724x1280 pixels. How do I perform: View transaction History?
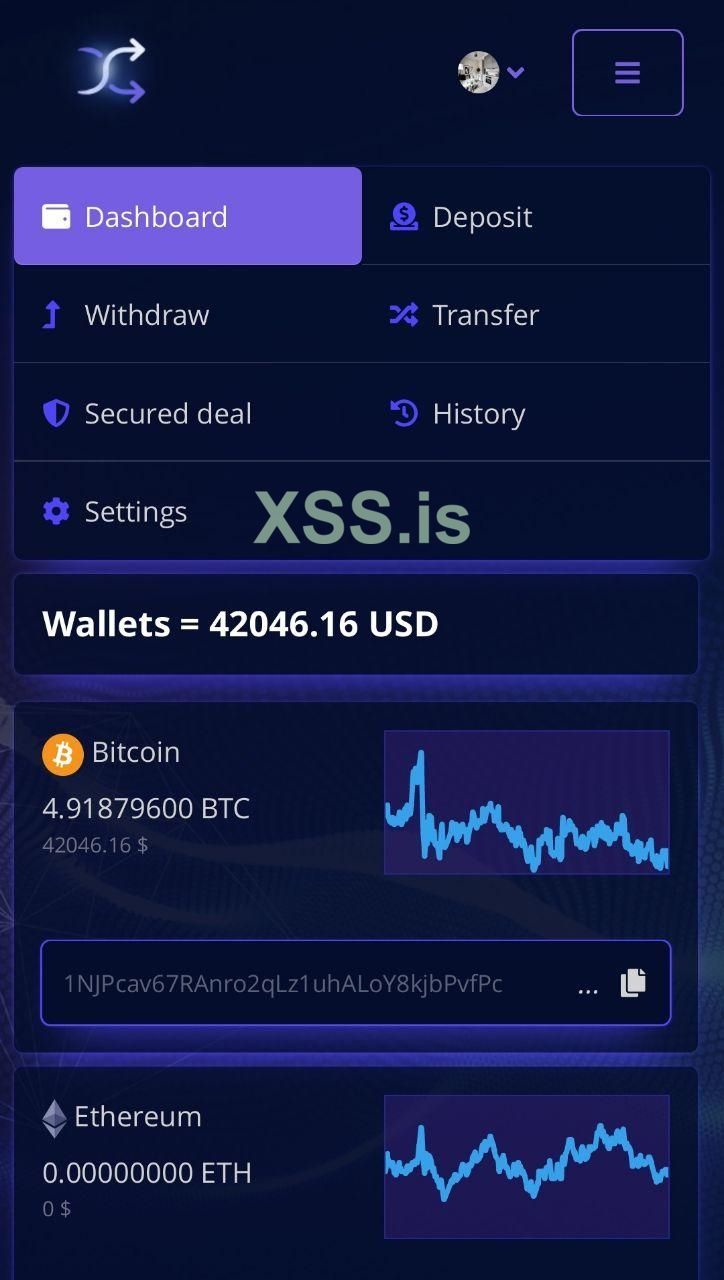point(536,413)
